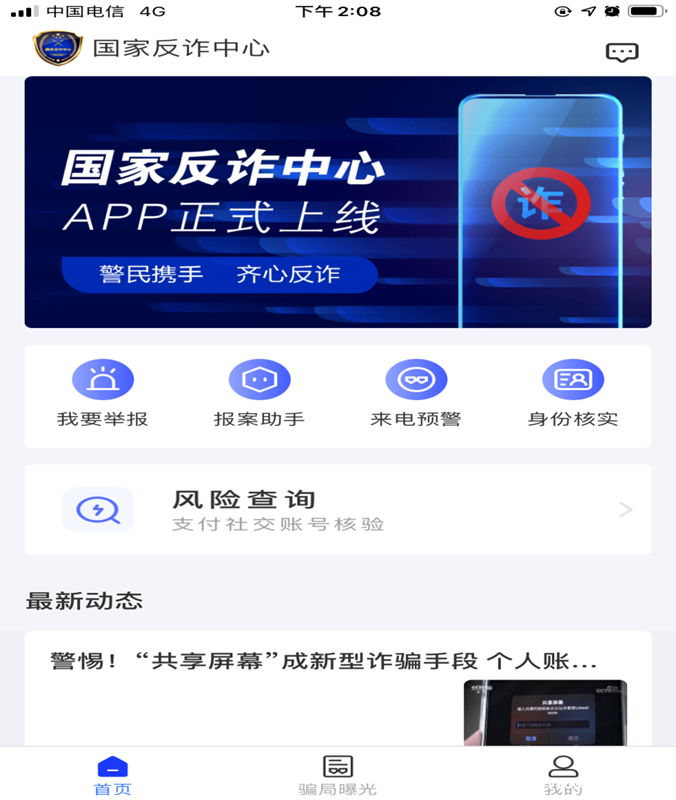Open the 国家反诈中心 APP正式上线 banner

point(338,202)
